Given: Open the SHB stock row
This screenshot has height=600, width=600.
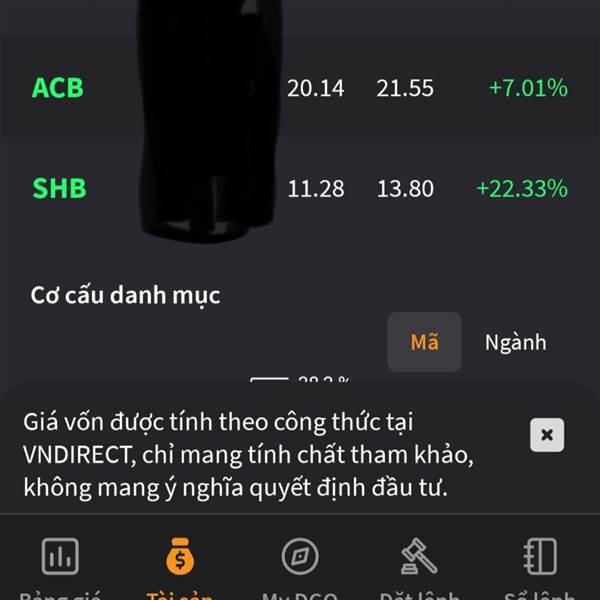Looking at the screenshot, I should point(300,188).
